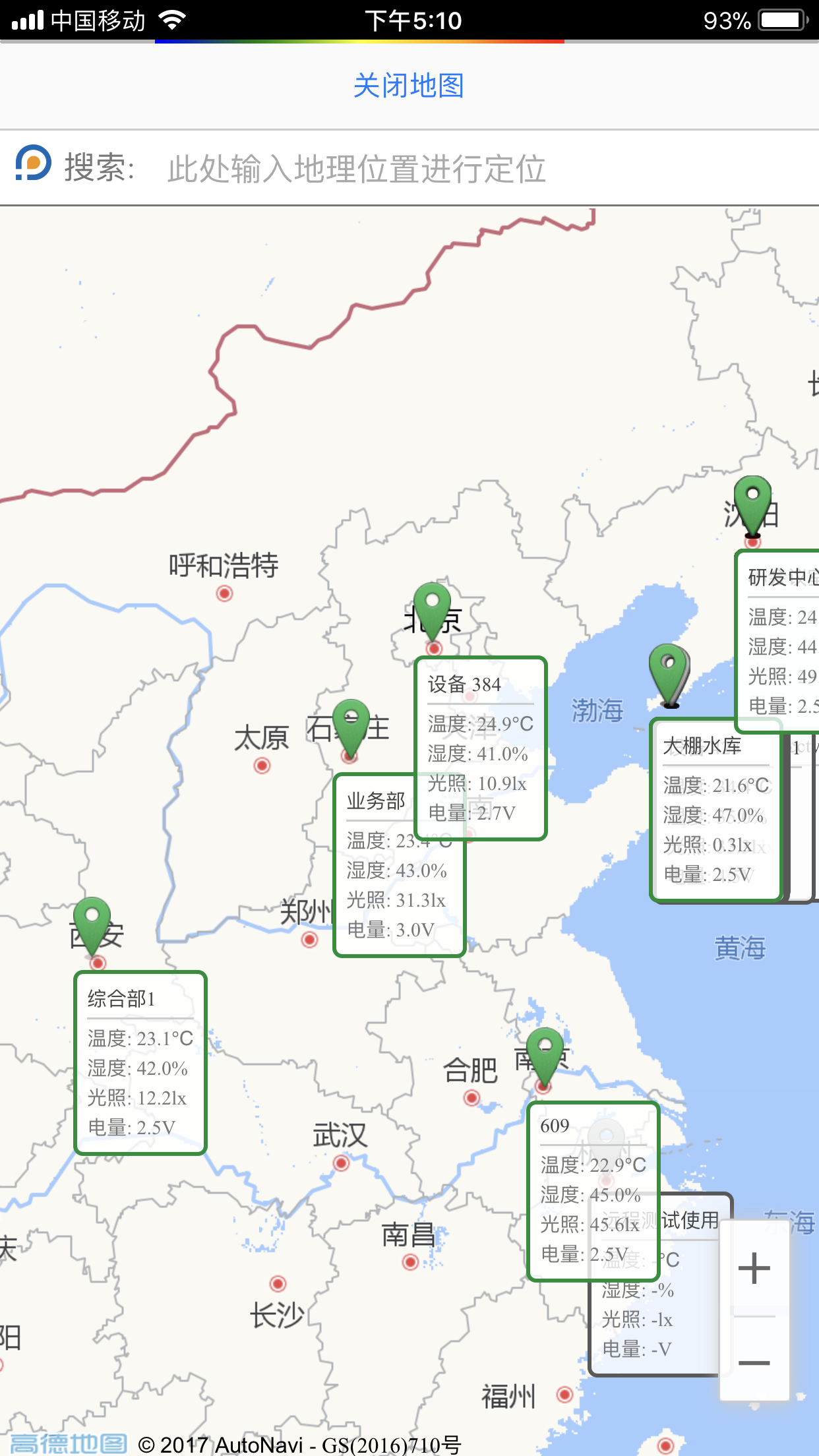Open the 大棚水库 device info card
The height and width of the screenshot is (1456, 819).
click(716, 810)
